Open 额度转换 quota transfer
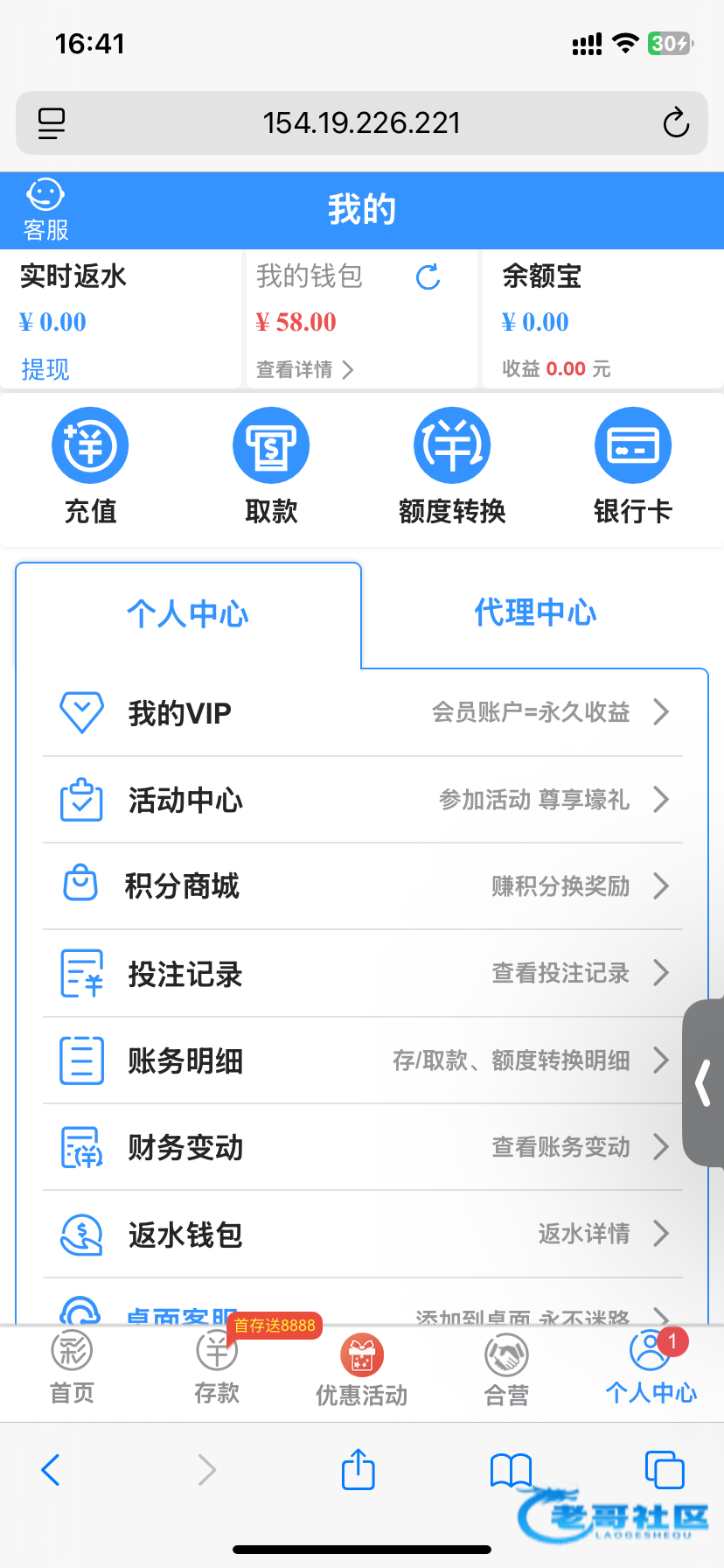The width and height of the screenshot is (724, 1568). [x=452, y=465]
